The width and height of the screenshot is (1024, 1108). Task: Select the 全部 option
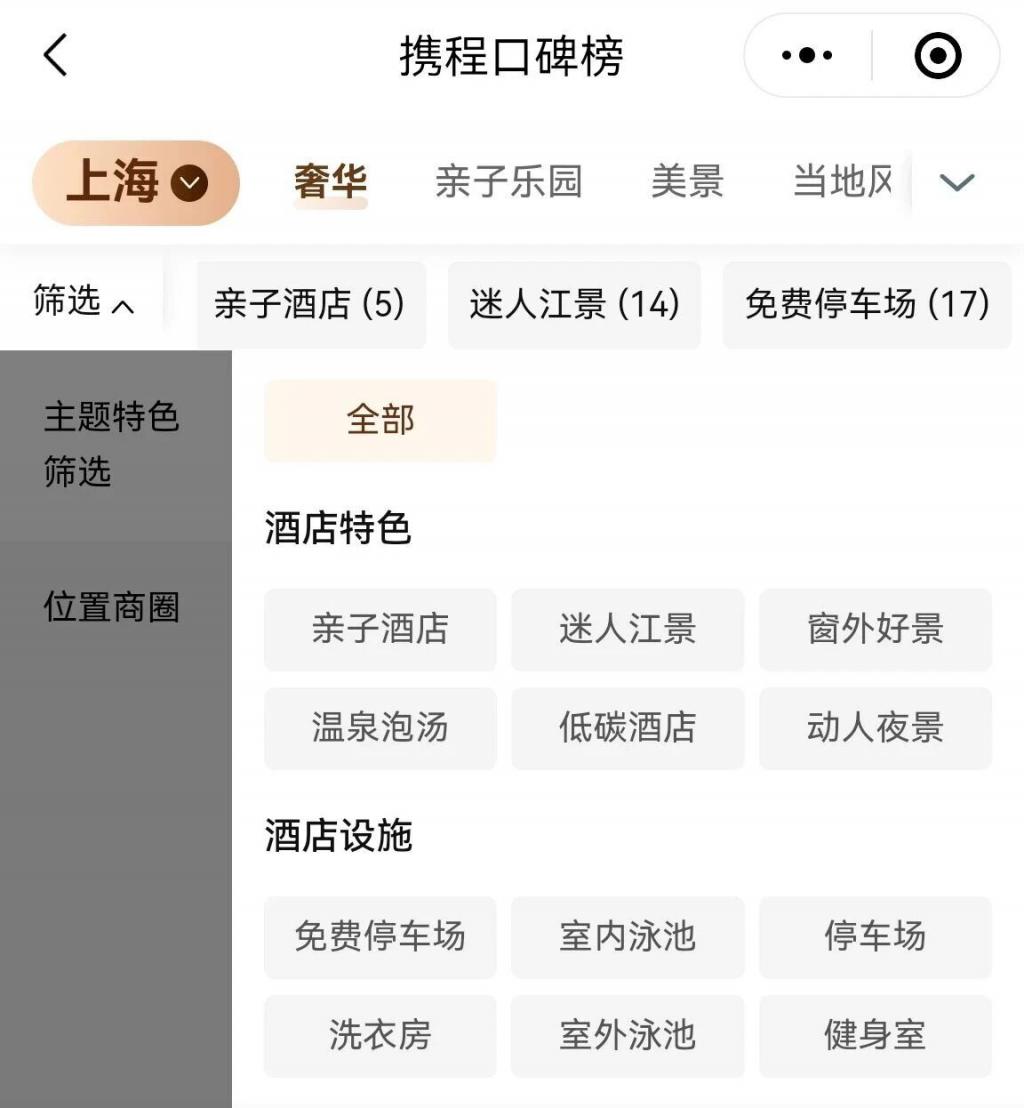tap(380, 421)
